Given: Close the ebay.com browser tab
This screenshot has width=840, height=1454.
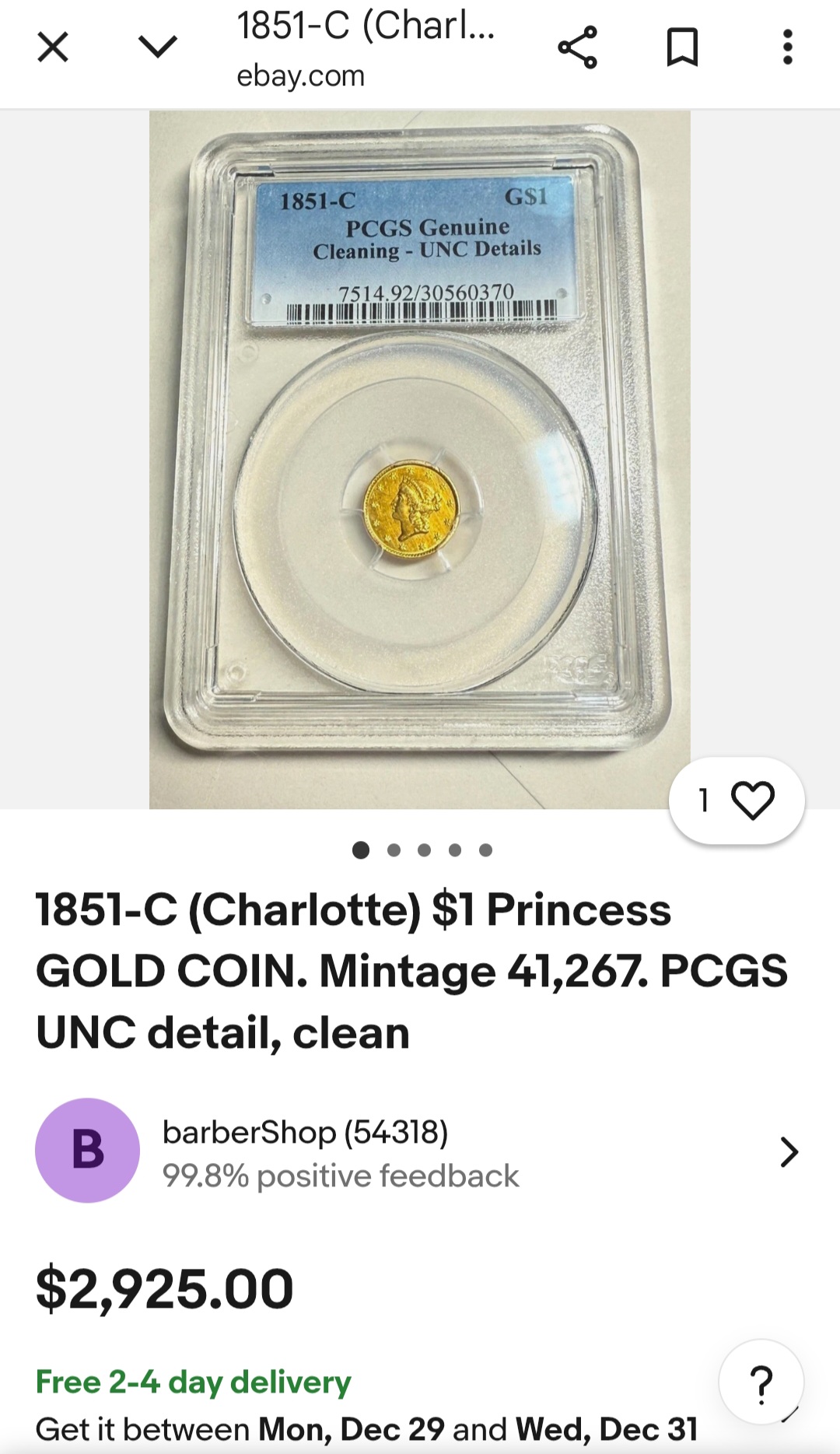Looking at the screenshot, I should tap(53, 47).
